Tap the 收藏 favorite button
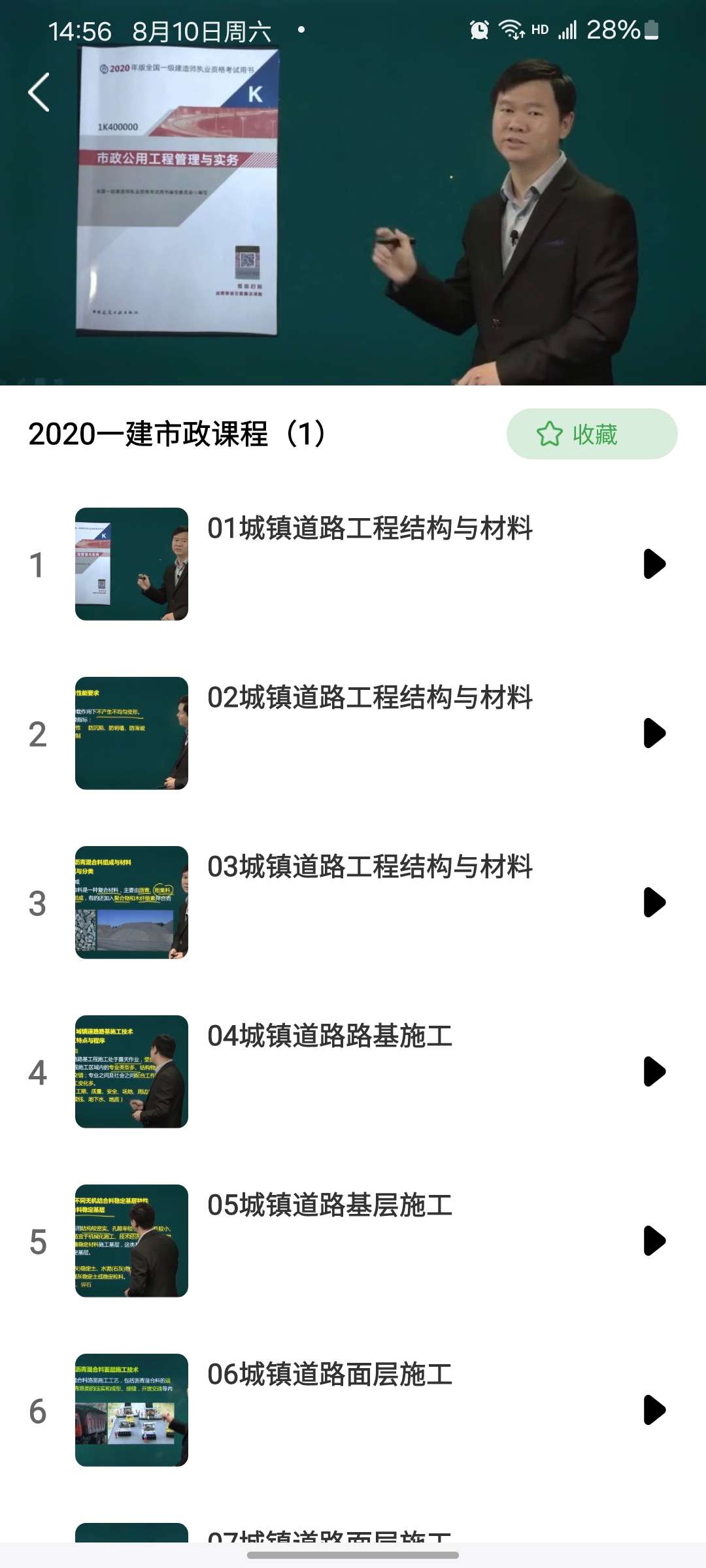706x1568 pixels. pyautogui.click(x=592, y=434)
